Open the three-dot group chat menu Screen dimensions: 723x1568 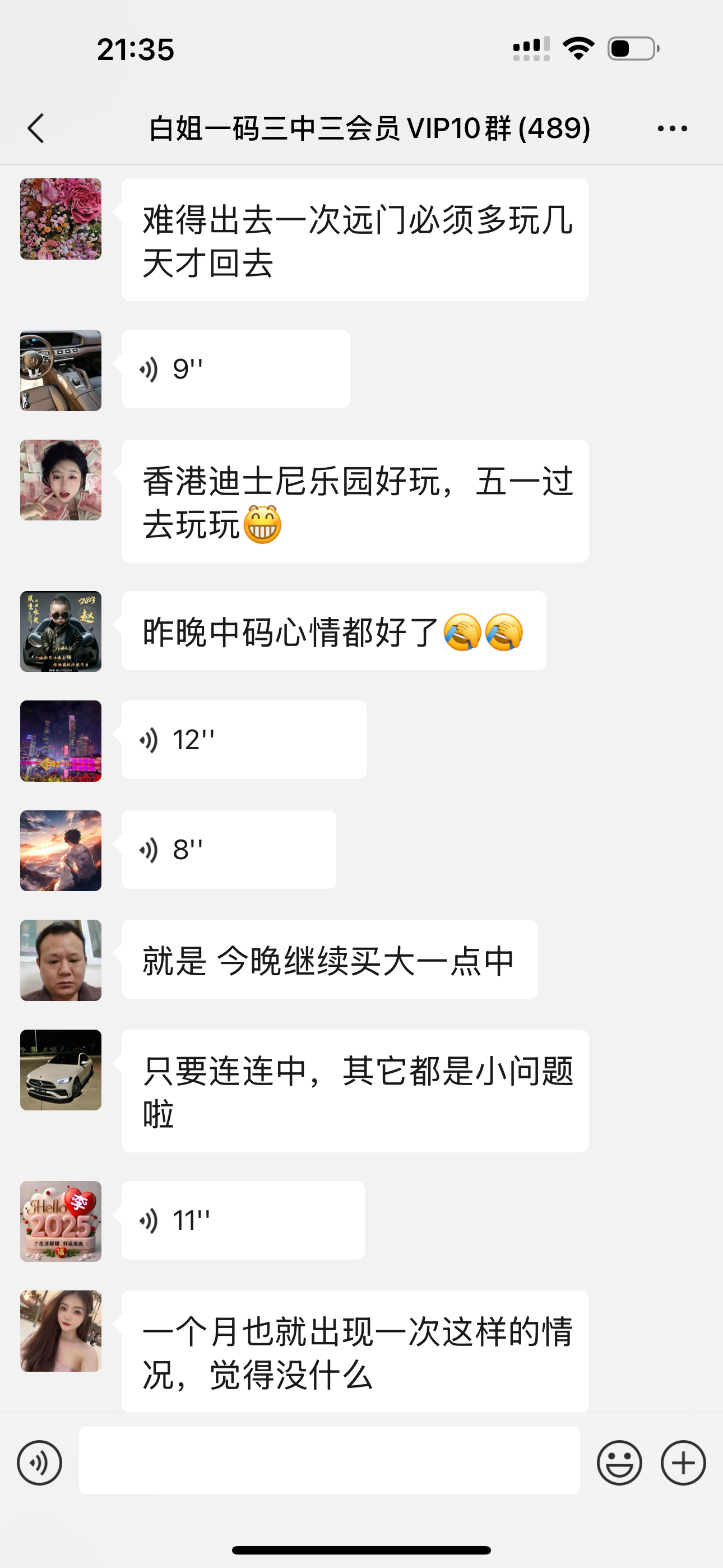pos(672,128)
